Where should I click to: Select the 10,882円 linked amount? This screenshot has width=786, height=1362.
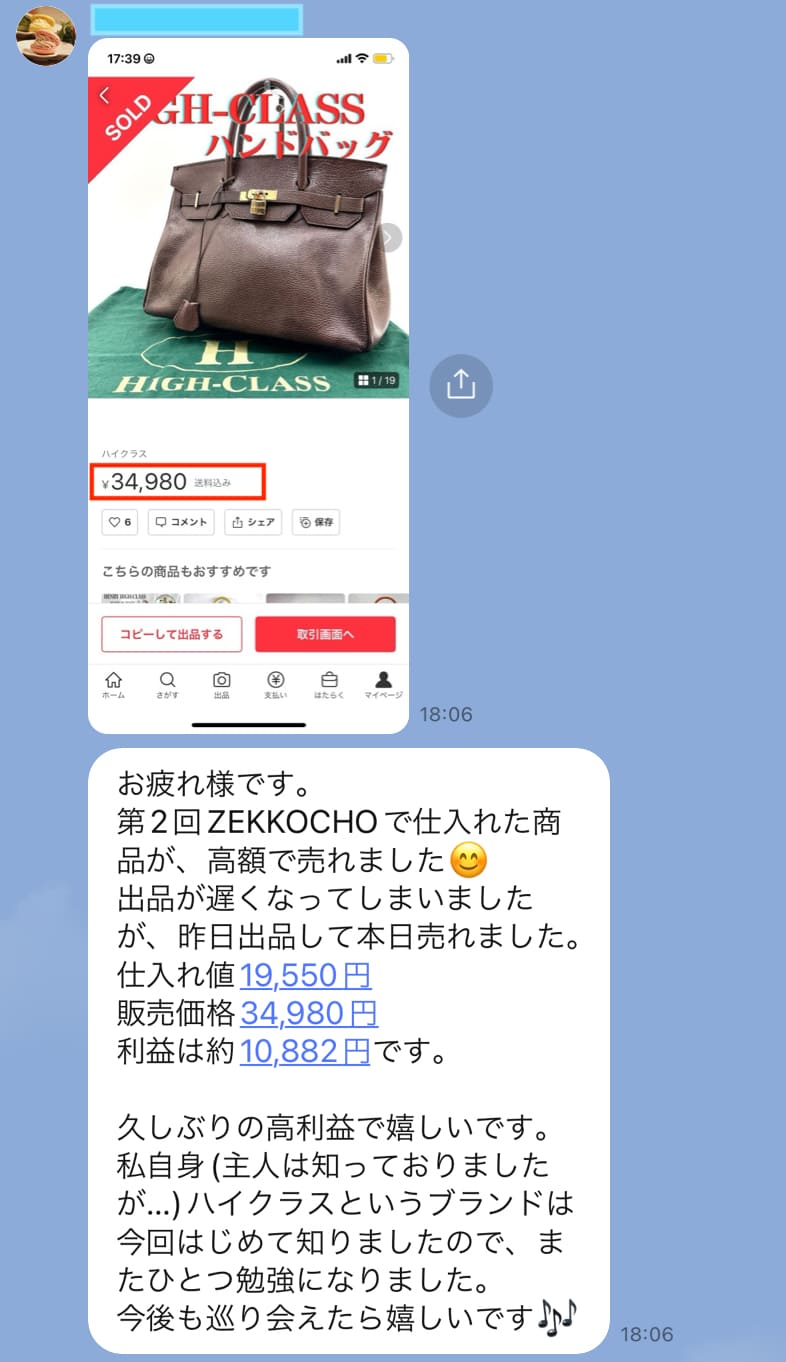coord(305,1051)
